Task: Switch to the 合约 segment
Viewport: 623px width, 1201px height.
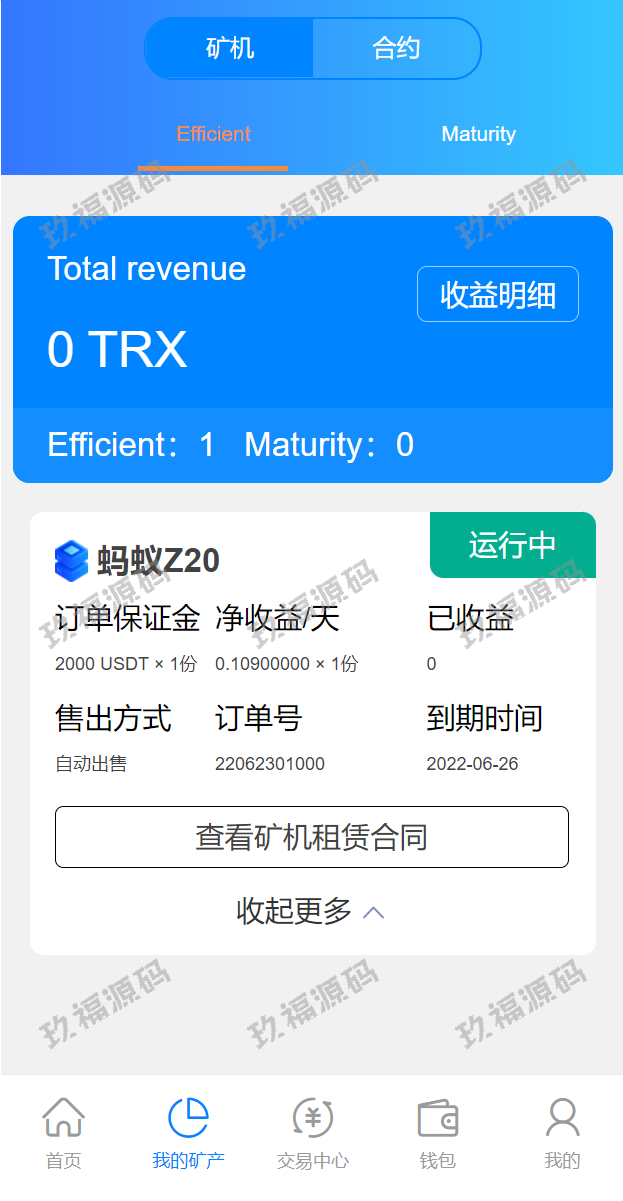Action: (396, 48)
